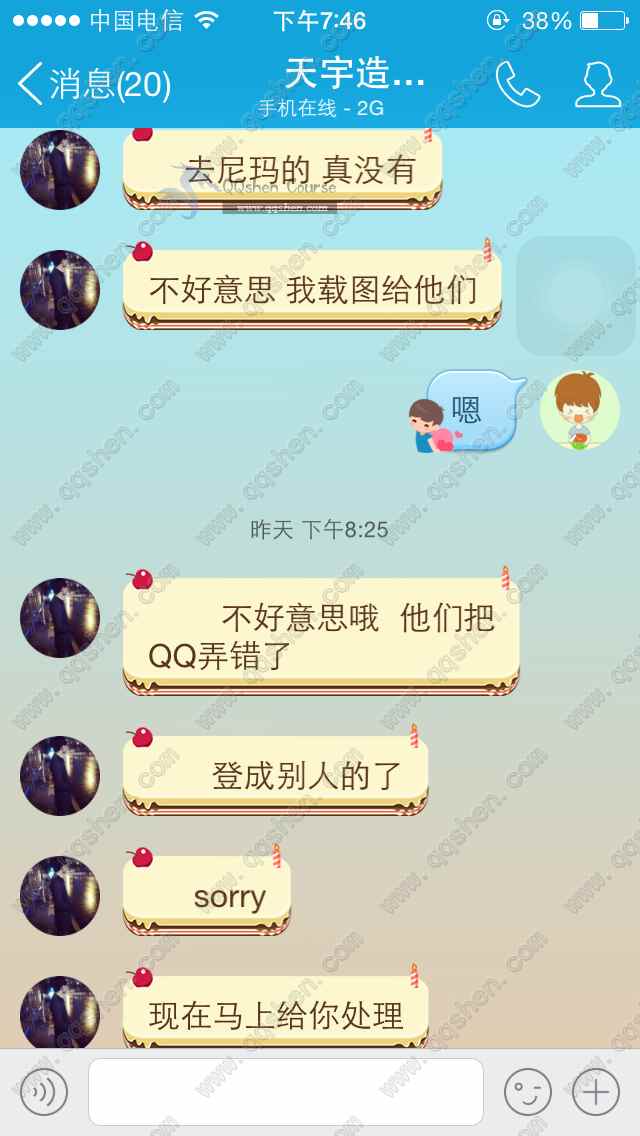Focus the message text input field
The height and width of the screenshot is (1136, 640).
[x=285, y=1092]
